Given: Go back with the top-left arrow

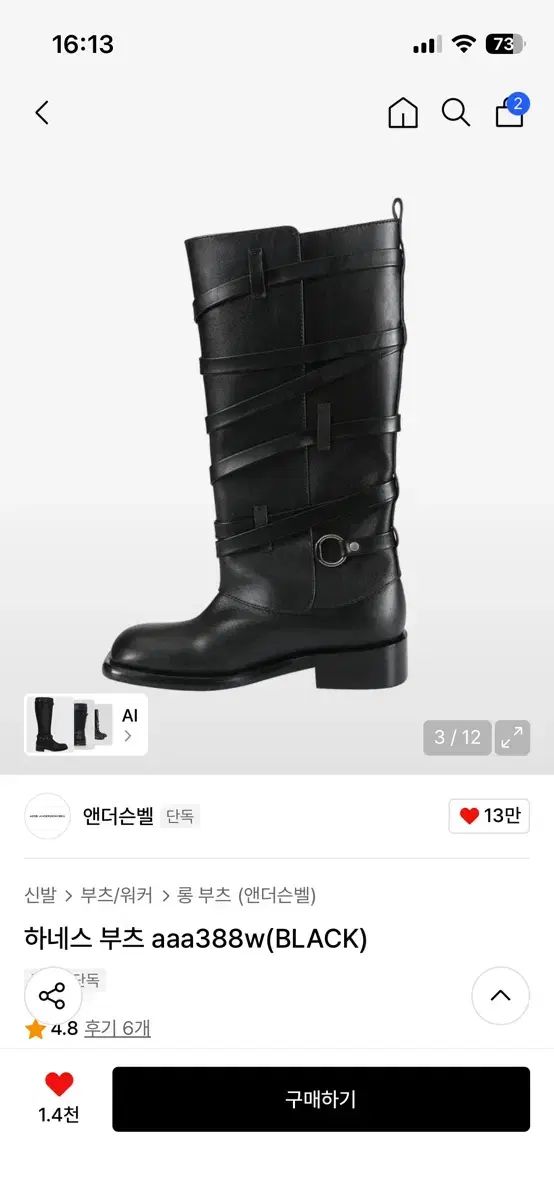Looking at the screenshot, I should [42, 113].
